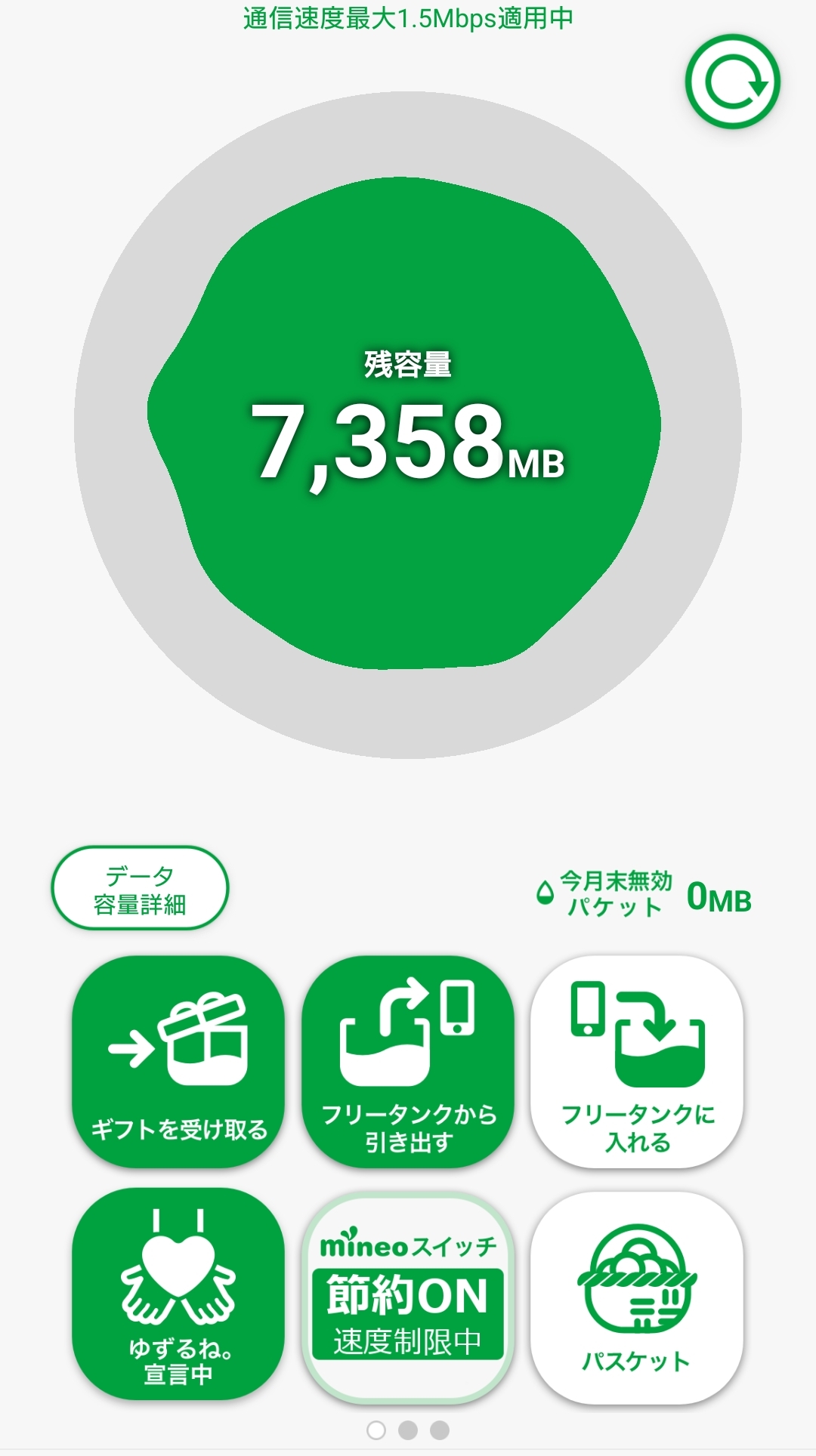The image size is (816, 1456).
Task: Tap ギフトを受け取る to receive a gift
Action: 178,1061
